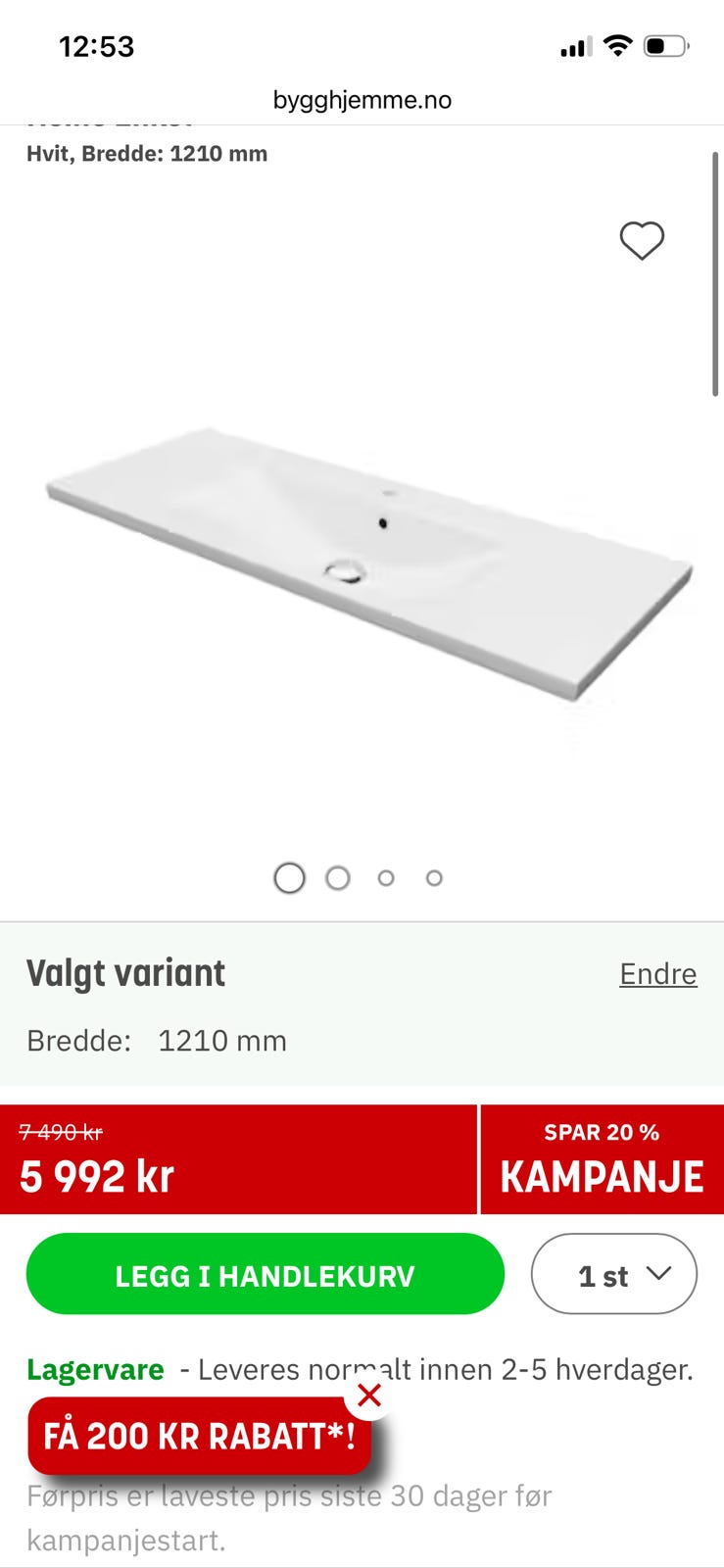
Task: Select the first image carousel dot
Action: click(289, 878)
